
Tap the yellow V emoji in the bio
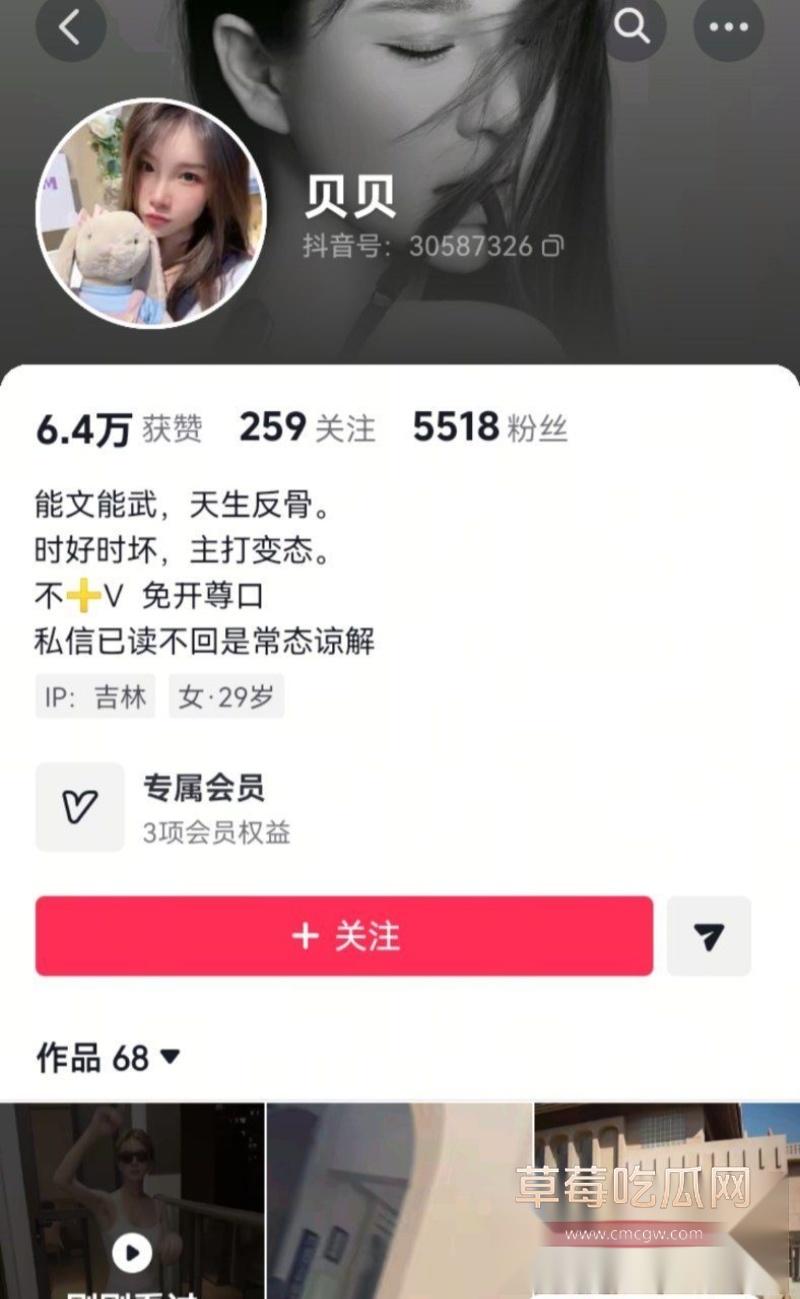pyautogui.click(x=84, y=594)
